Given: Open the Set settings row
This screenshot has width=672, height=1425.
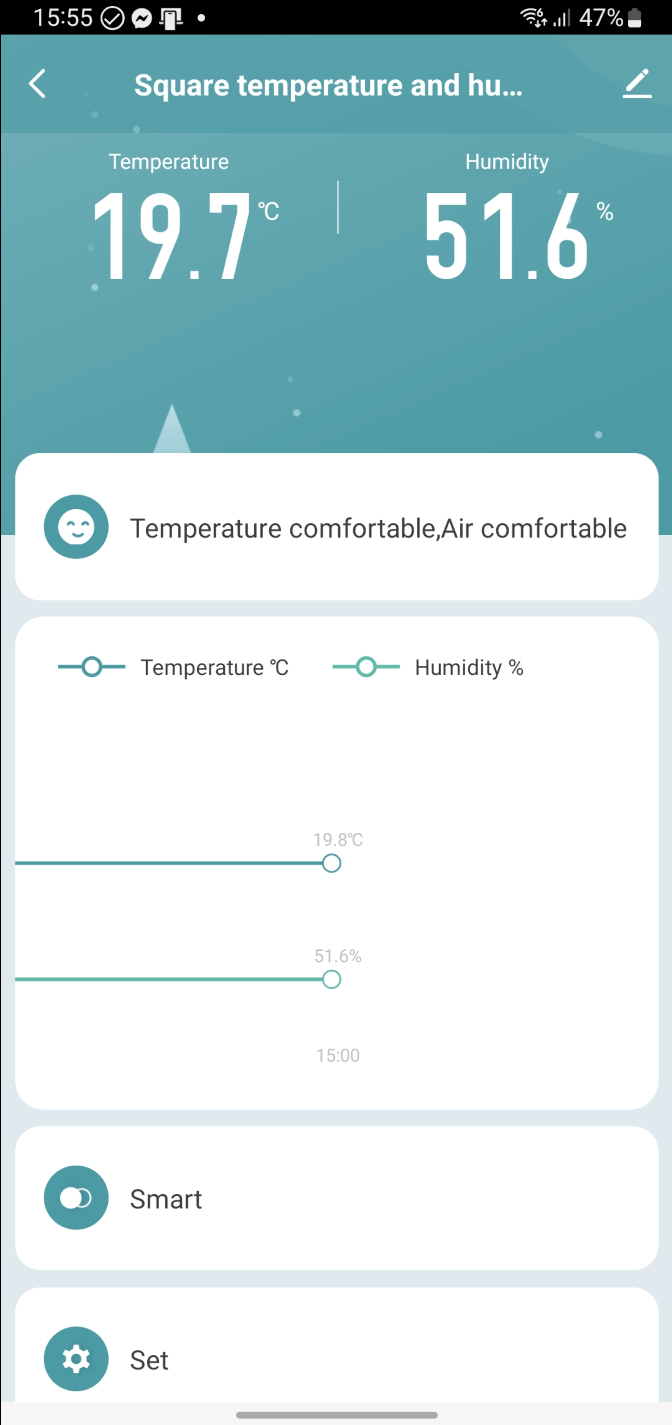Looking at the screenshot, I should click(x=336, y=1359).
